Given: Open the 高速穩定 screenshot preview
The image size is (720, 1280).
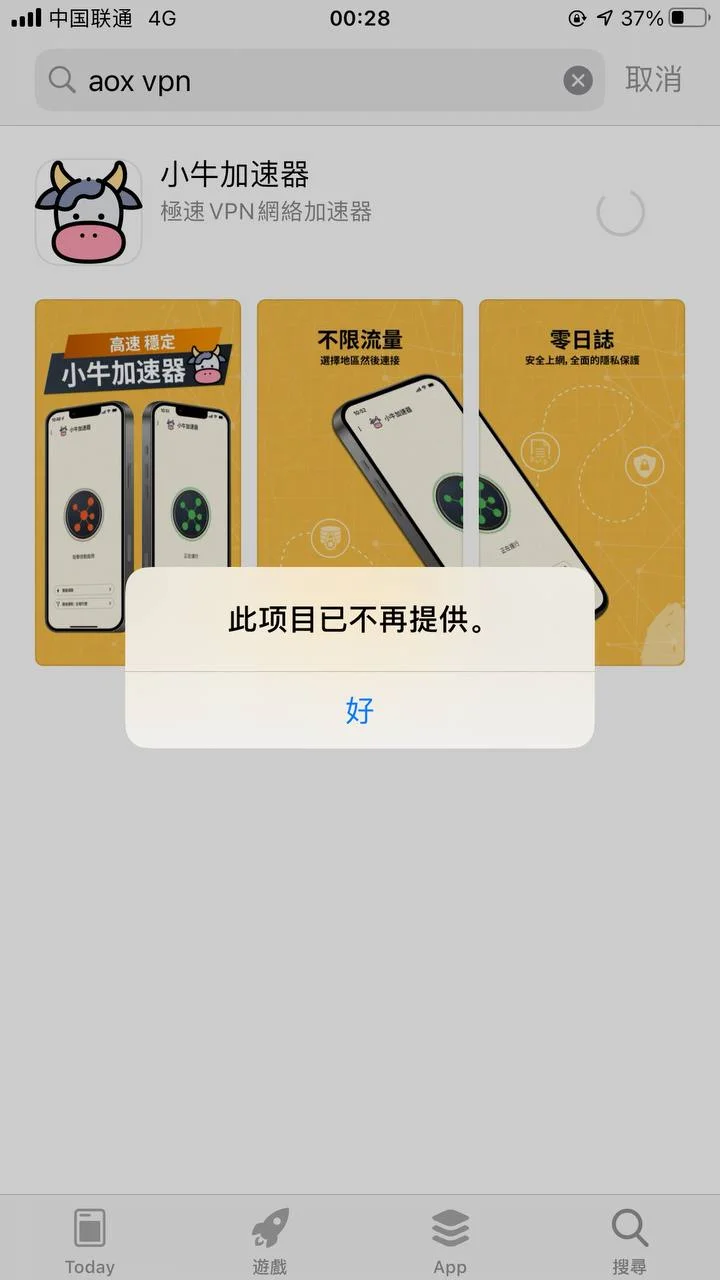Looking at the screenshot, I should point(138,430).
